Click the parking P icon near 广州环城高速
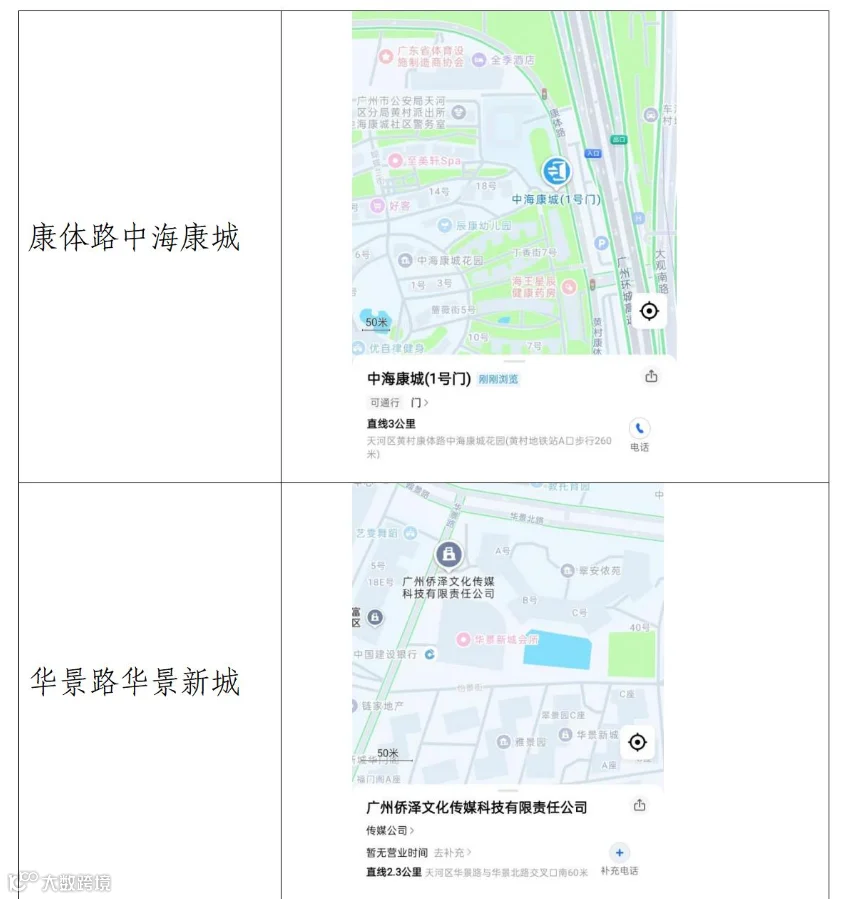 [600, 242]
